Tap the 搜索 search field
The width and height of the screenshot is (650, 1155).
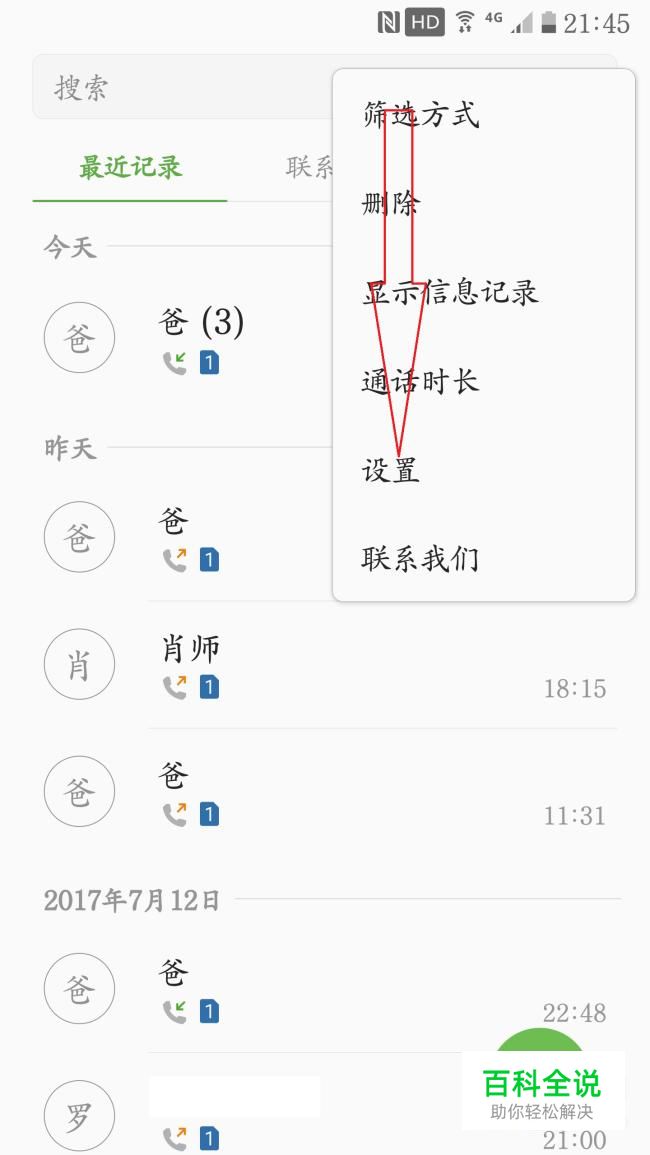[x=181, y=87]
